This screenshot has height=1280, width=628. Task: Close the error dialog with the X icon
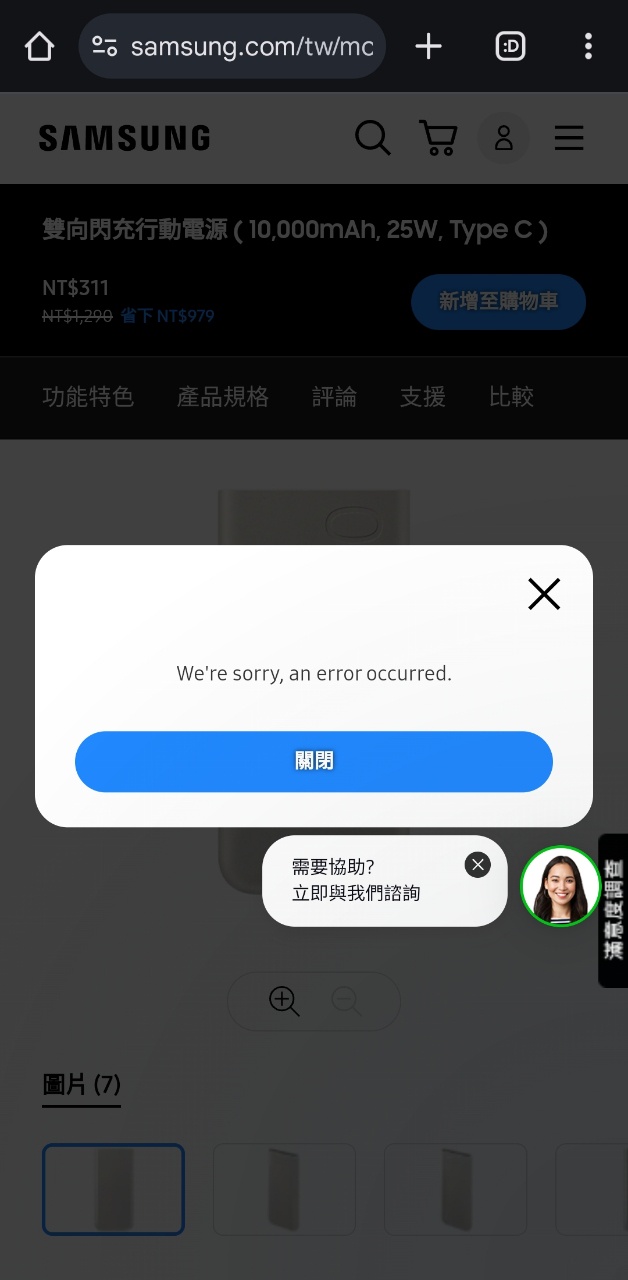(x=544, y=594)
